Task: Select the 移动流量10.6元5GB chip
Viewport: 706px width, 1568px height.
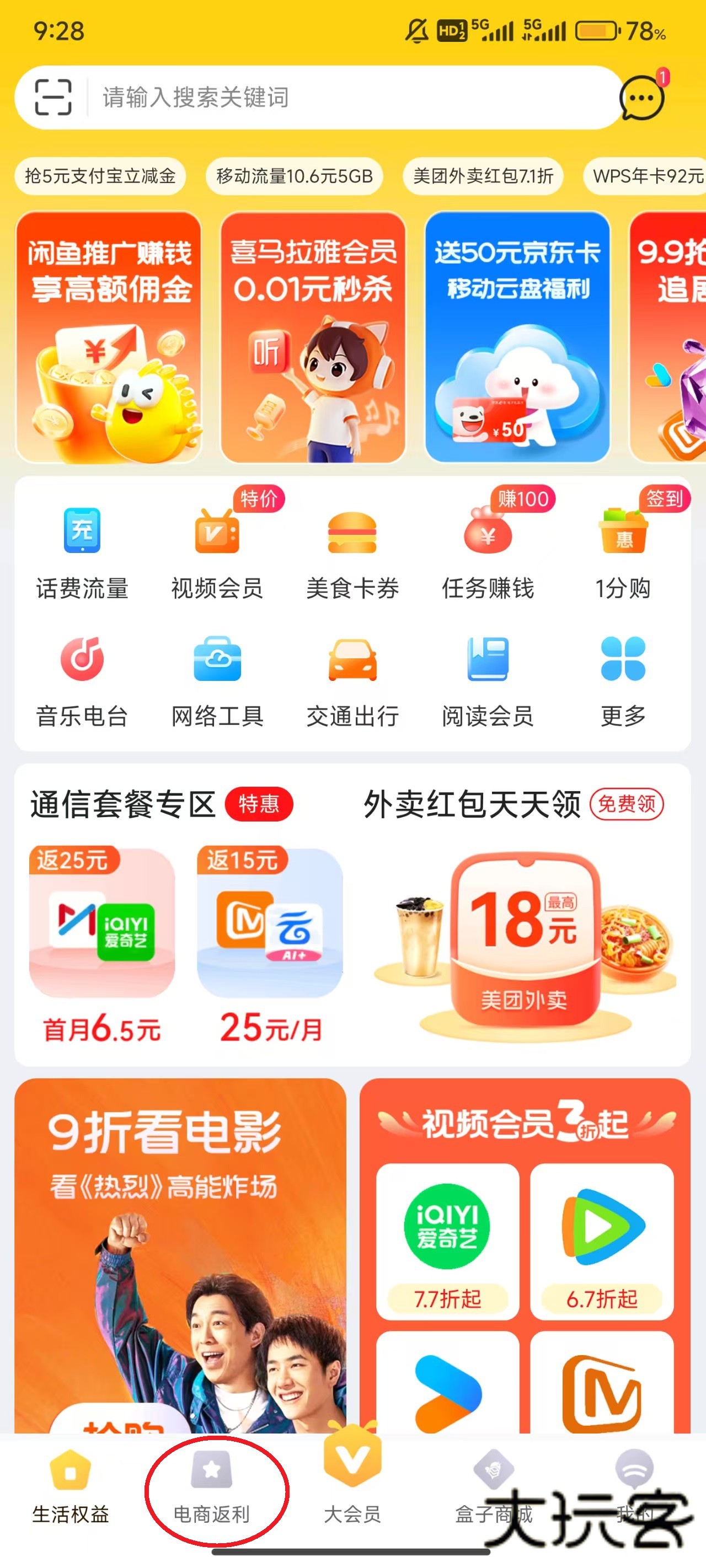Action: tap(294, 176)
